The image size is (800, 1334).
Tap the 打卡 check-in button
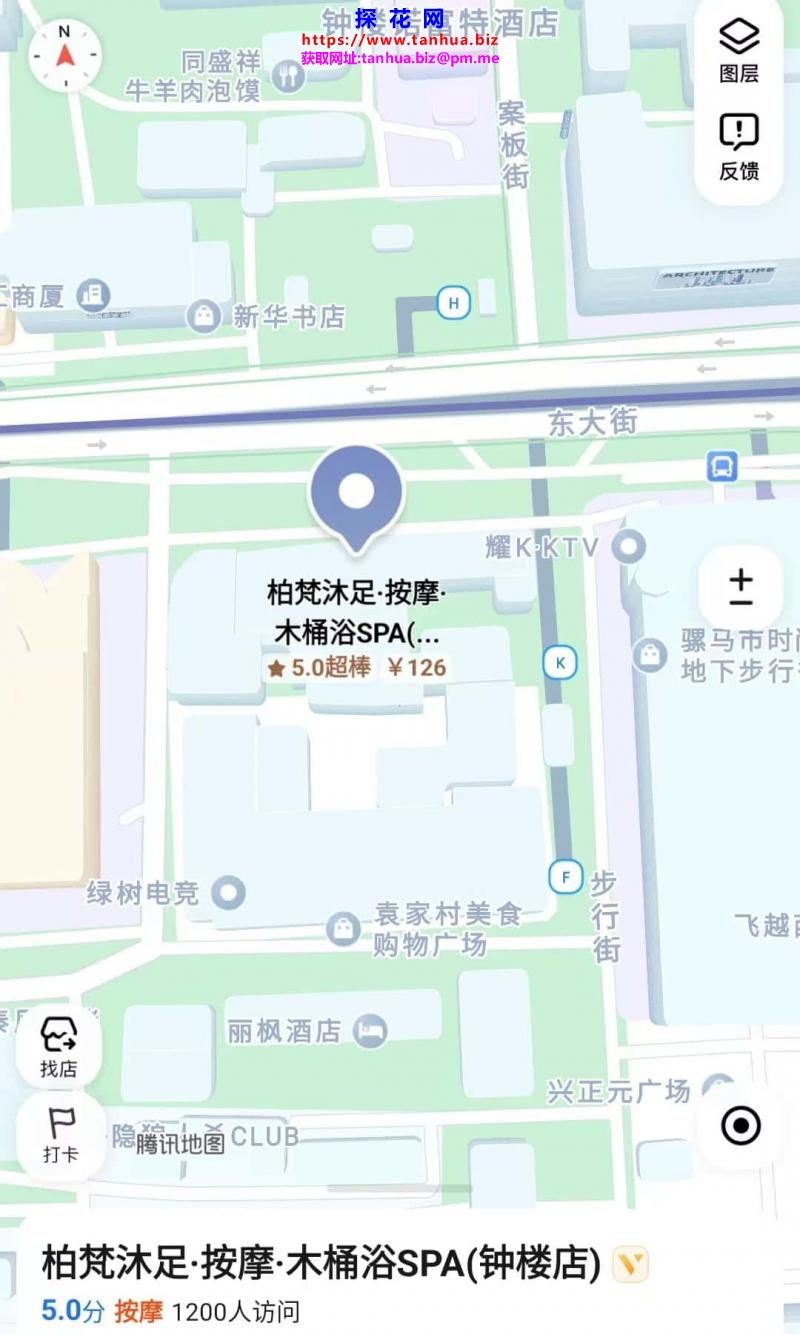pos(60,1135)
